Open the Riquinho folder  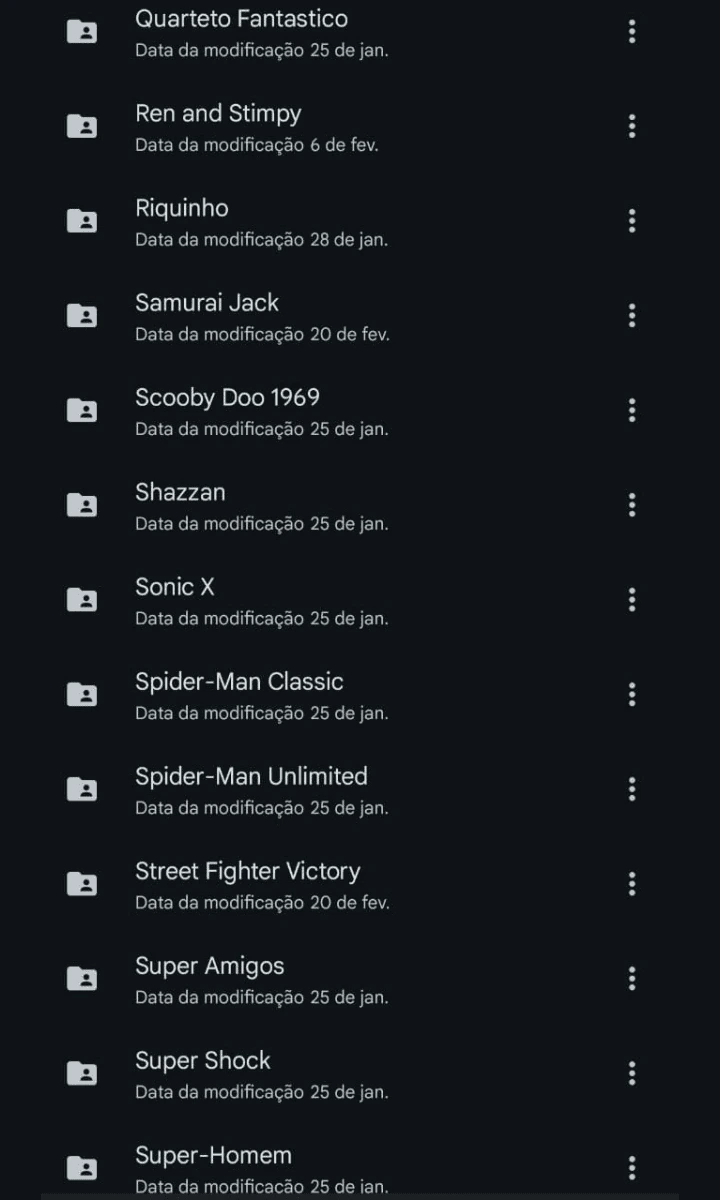[182, 221]
